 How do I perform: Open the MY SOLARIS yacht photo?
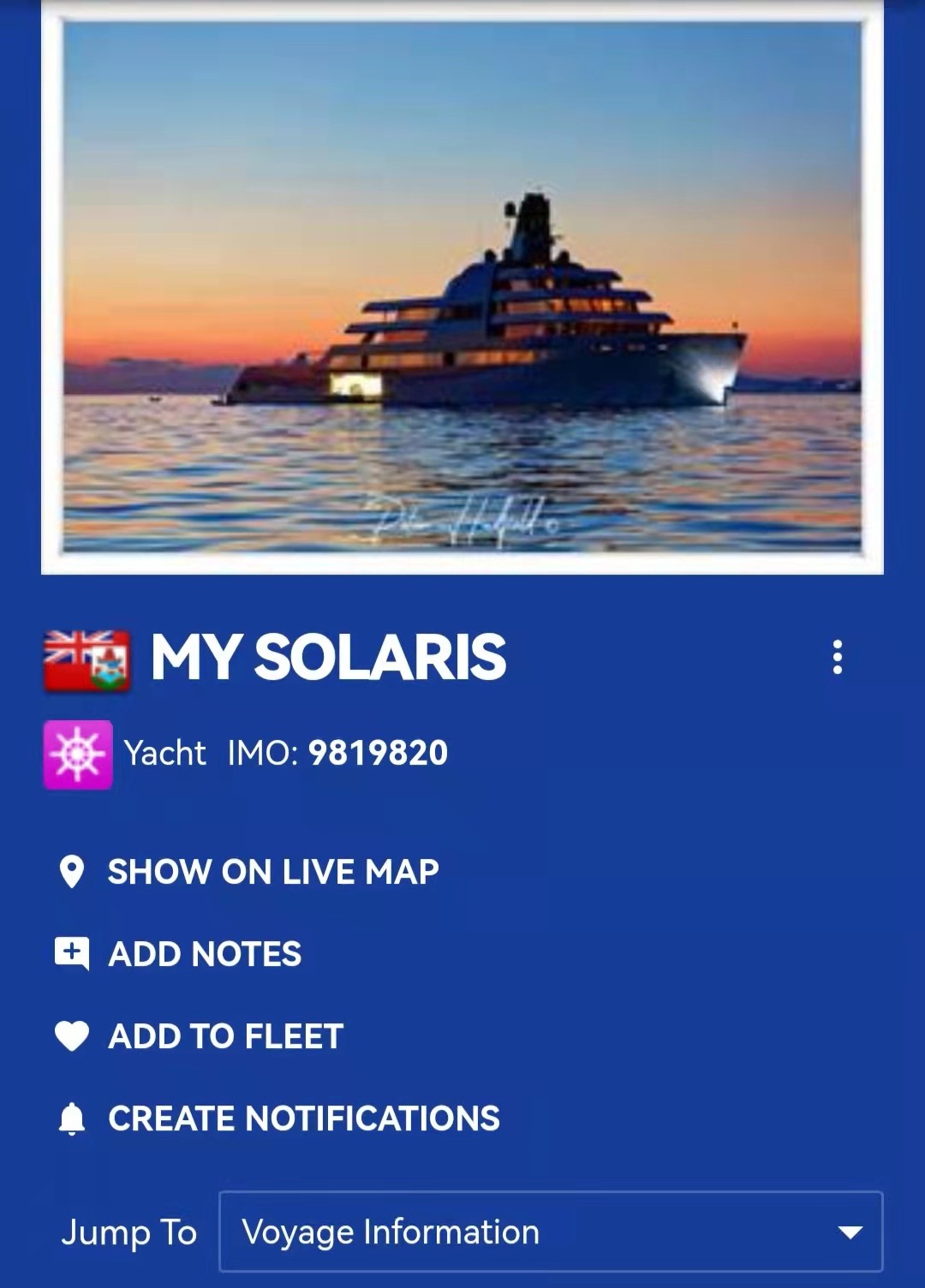tap(462, 287)
